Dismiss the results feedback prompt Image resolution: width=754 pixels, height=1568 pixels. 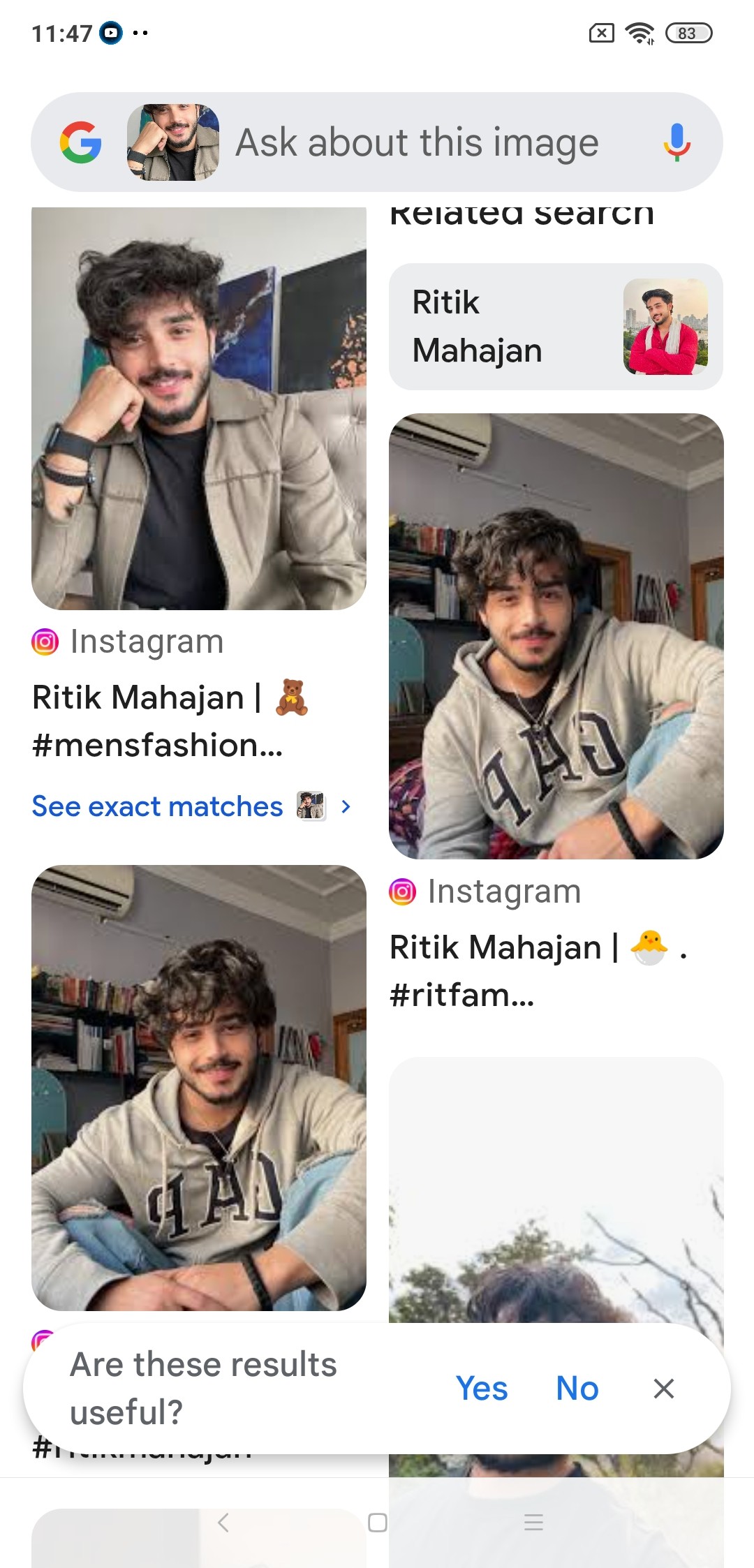663,1388
